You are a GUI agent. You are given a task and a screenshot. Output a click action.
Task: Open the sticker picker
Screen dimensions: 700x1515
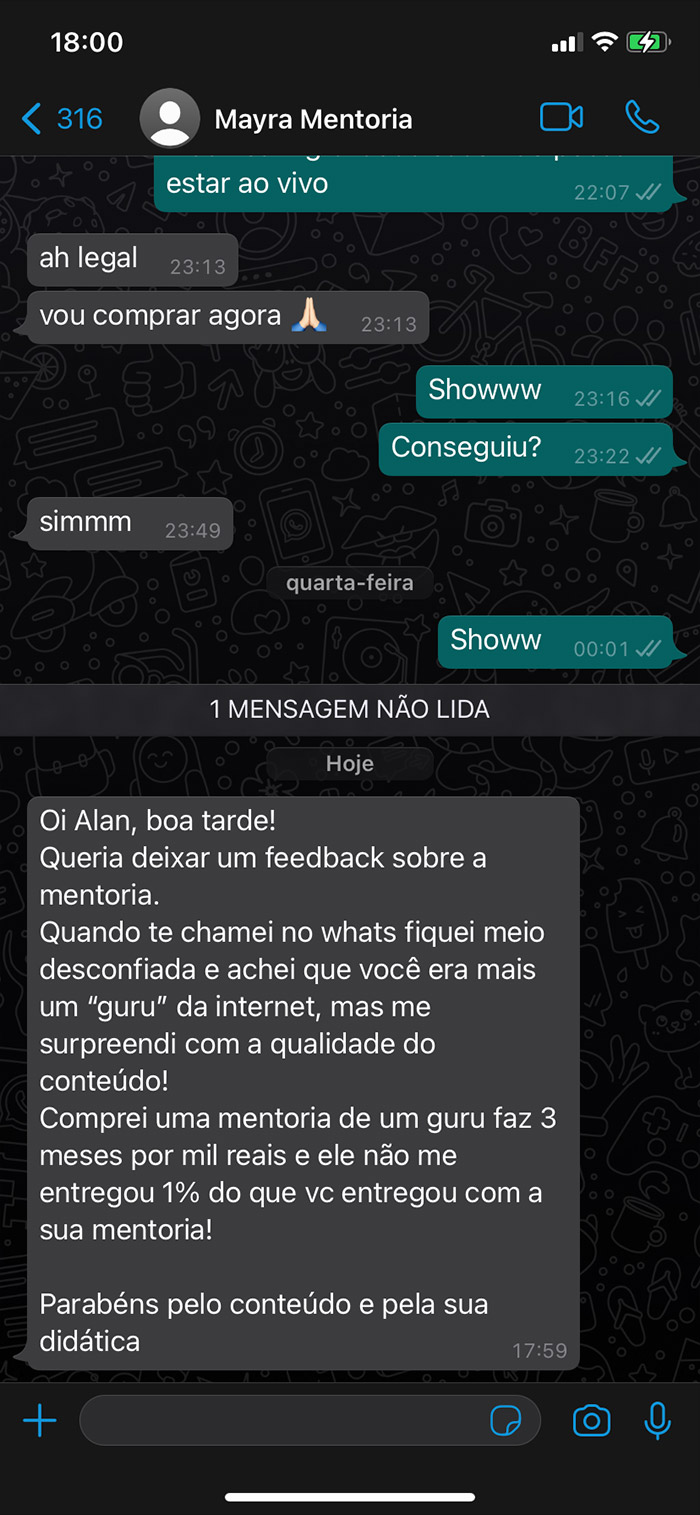point(506,1420)
